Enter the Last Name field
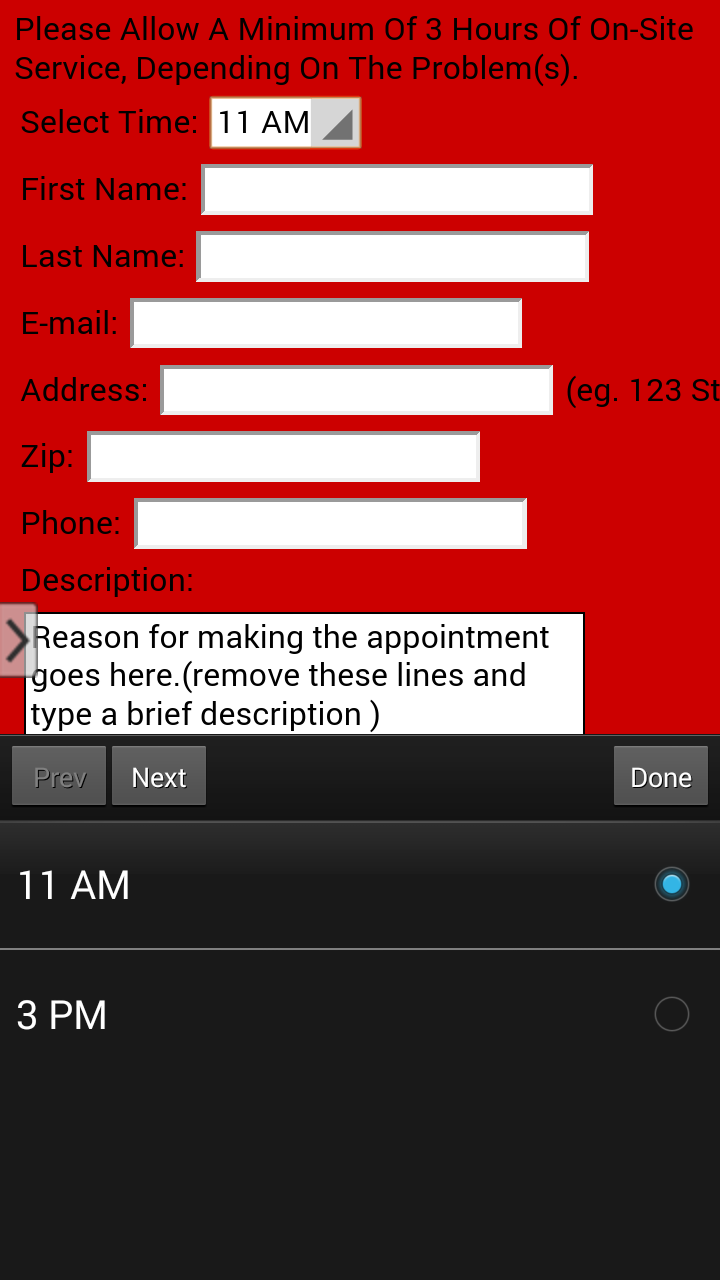The image size is (720, 1280). 392,257
